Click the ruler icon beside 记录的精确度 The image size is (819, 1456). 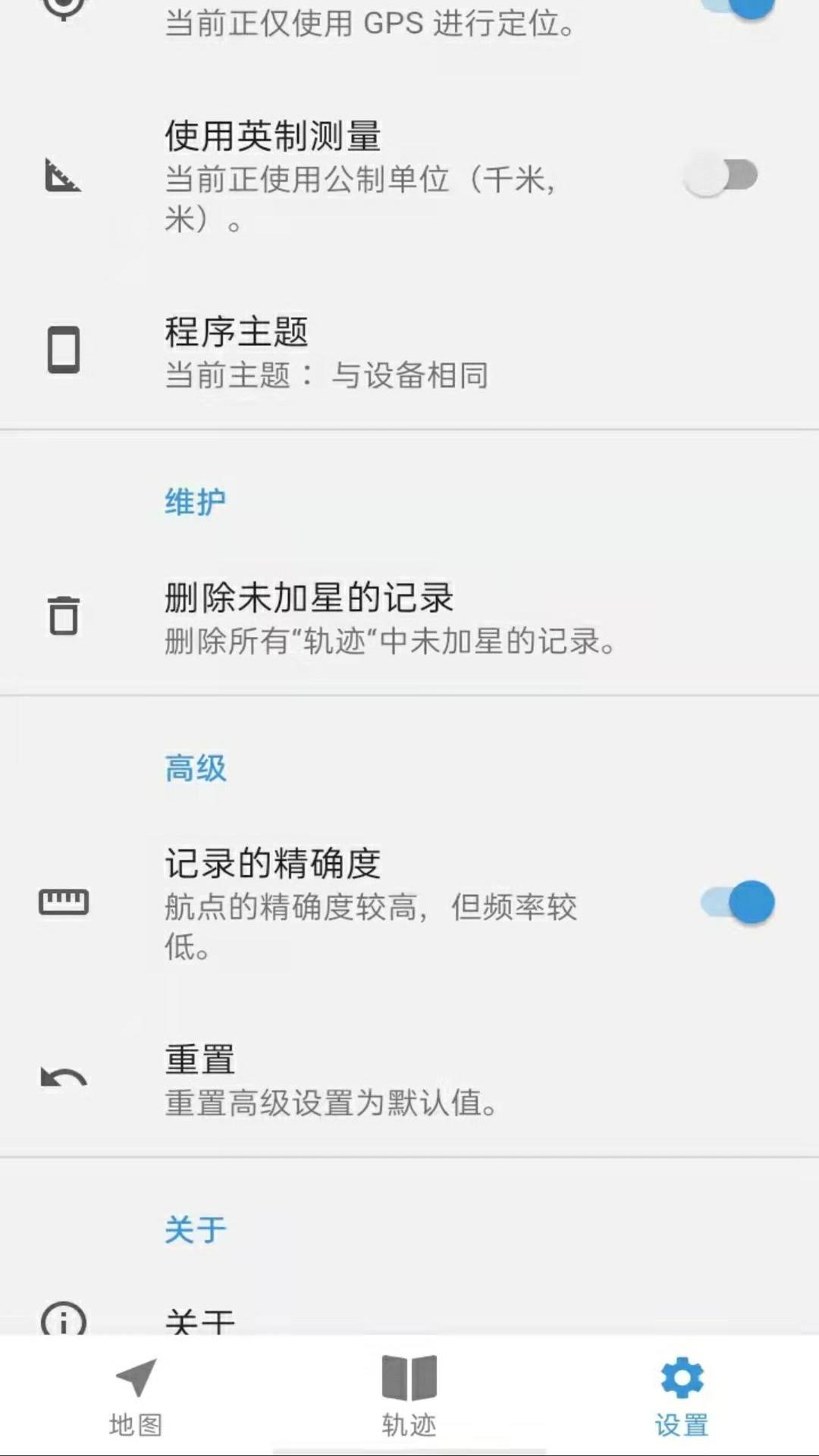pos(64,902)
